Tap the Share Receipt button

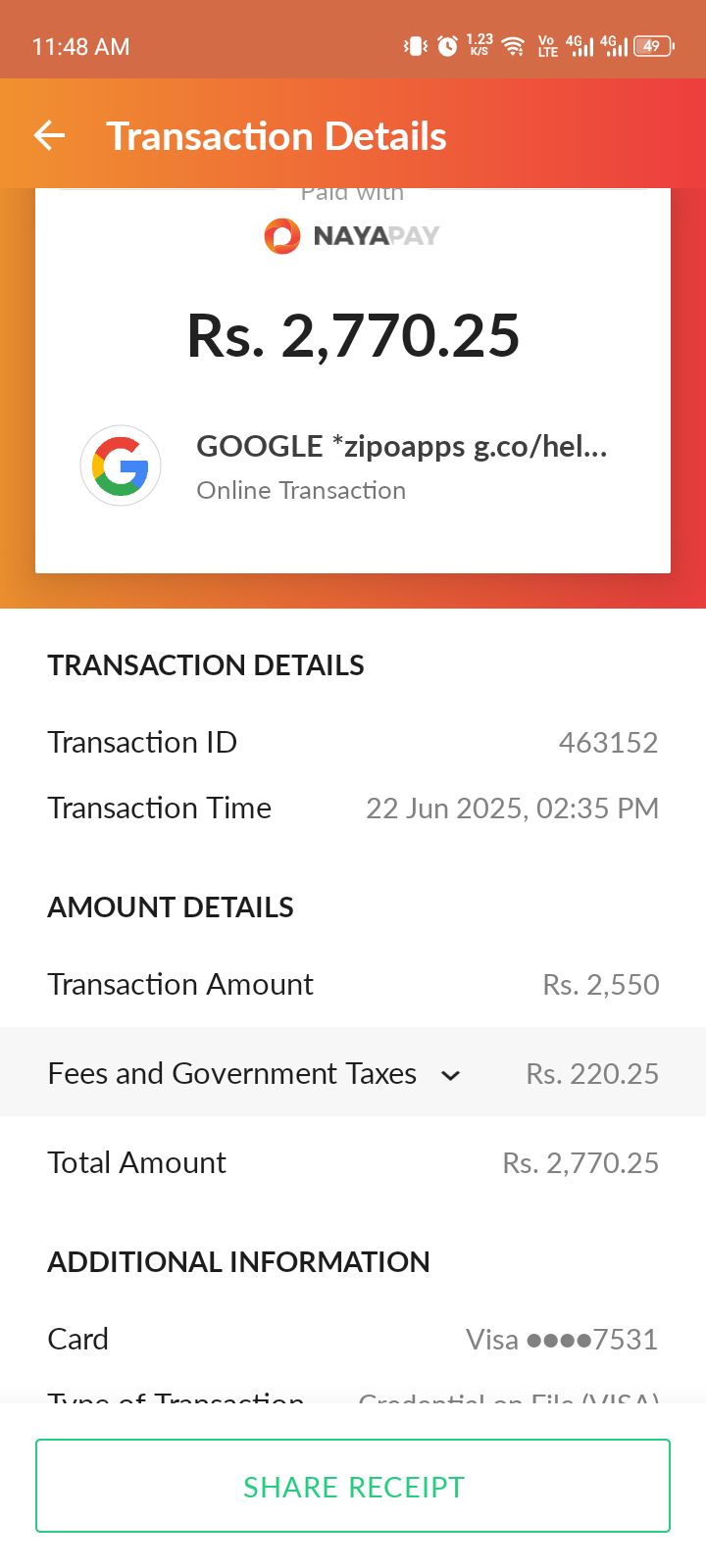[x=353, y=1486]
